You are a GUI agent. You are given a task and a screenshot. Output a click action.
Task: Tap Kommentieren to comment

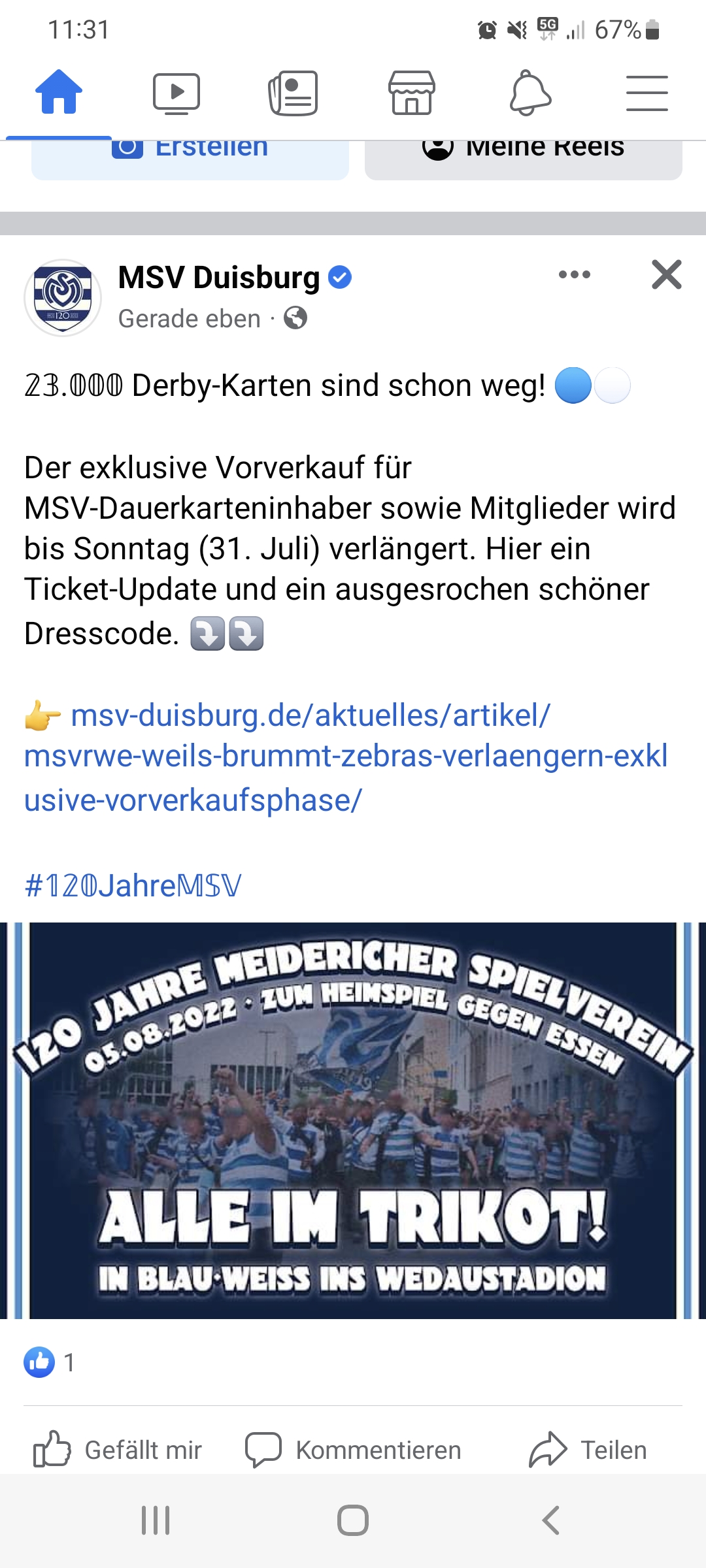click(353, 1450)
